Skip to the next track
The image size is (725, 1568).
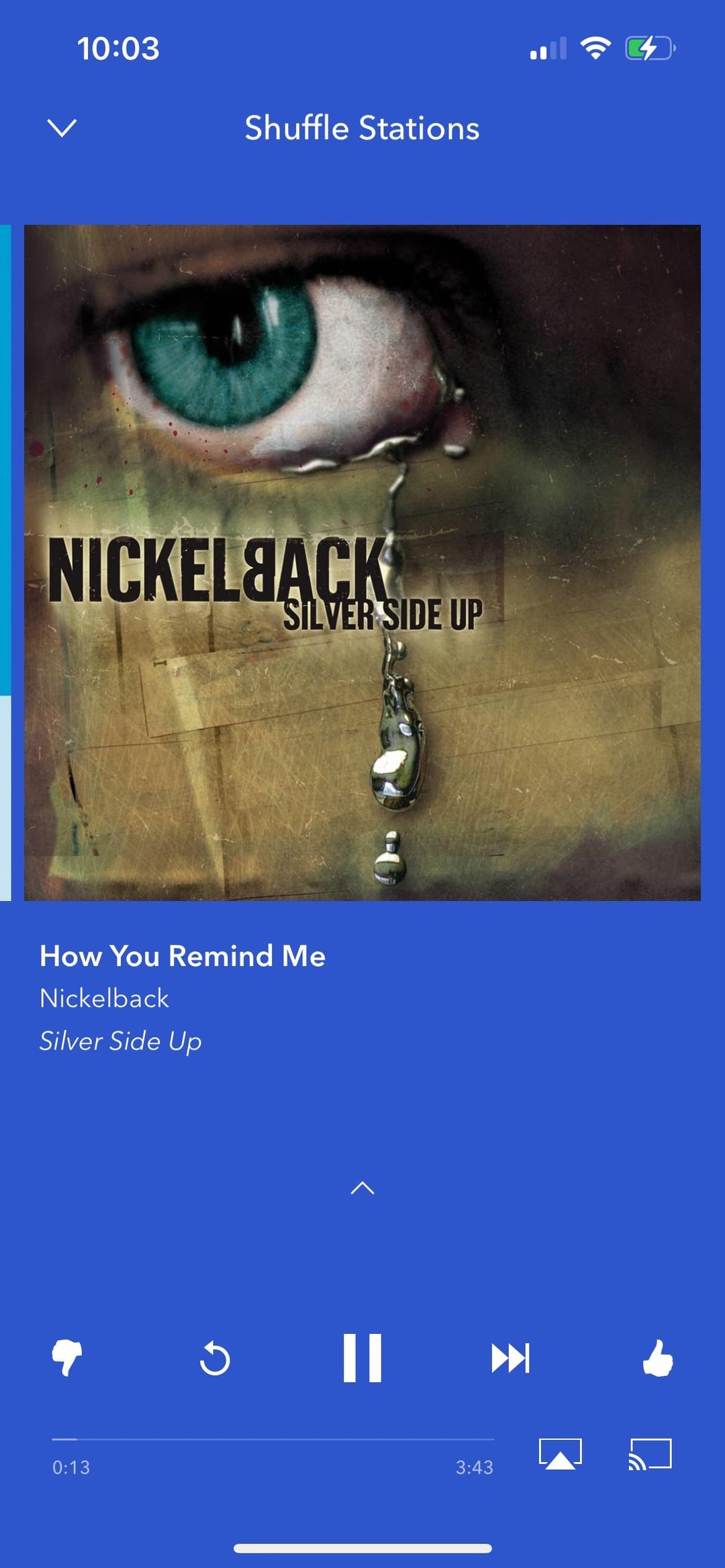pyautogui.click(x=510, y=1358)
